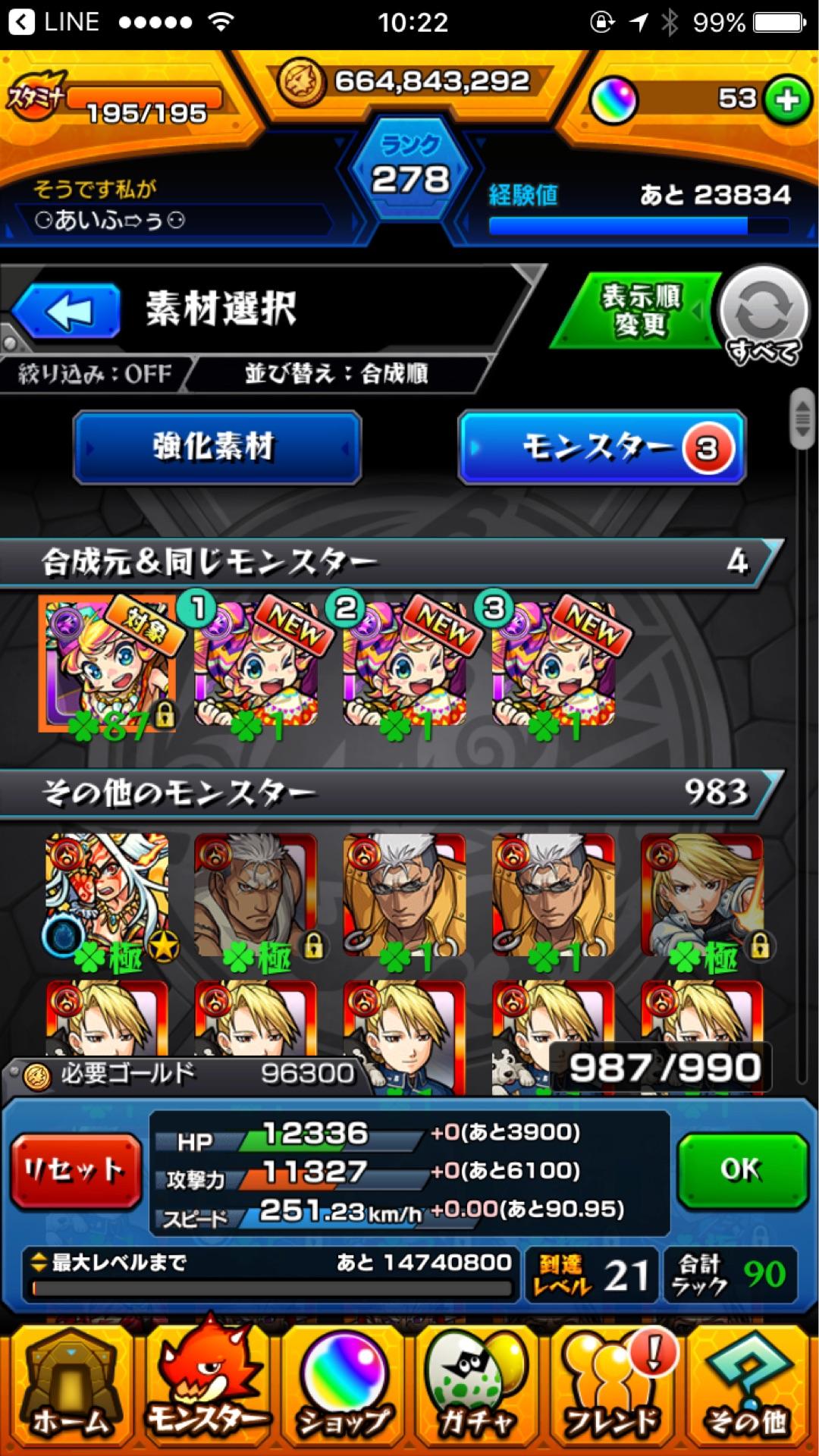Viewport: 819px width, 1456px height.
Task: Go to the ホーム home tab
Action: point(68,1389)
